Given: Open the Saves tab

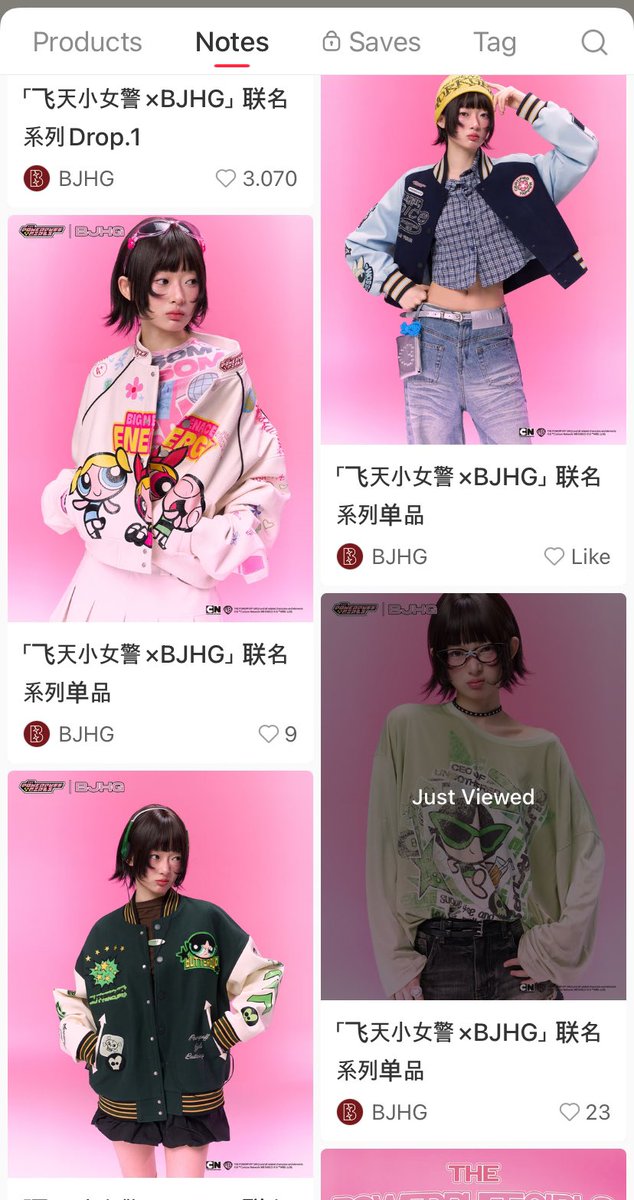Looking at the screenshot, I should [x=371, y=42].
